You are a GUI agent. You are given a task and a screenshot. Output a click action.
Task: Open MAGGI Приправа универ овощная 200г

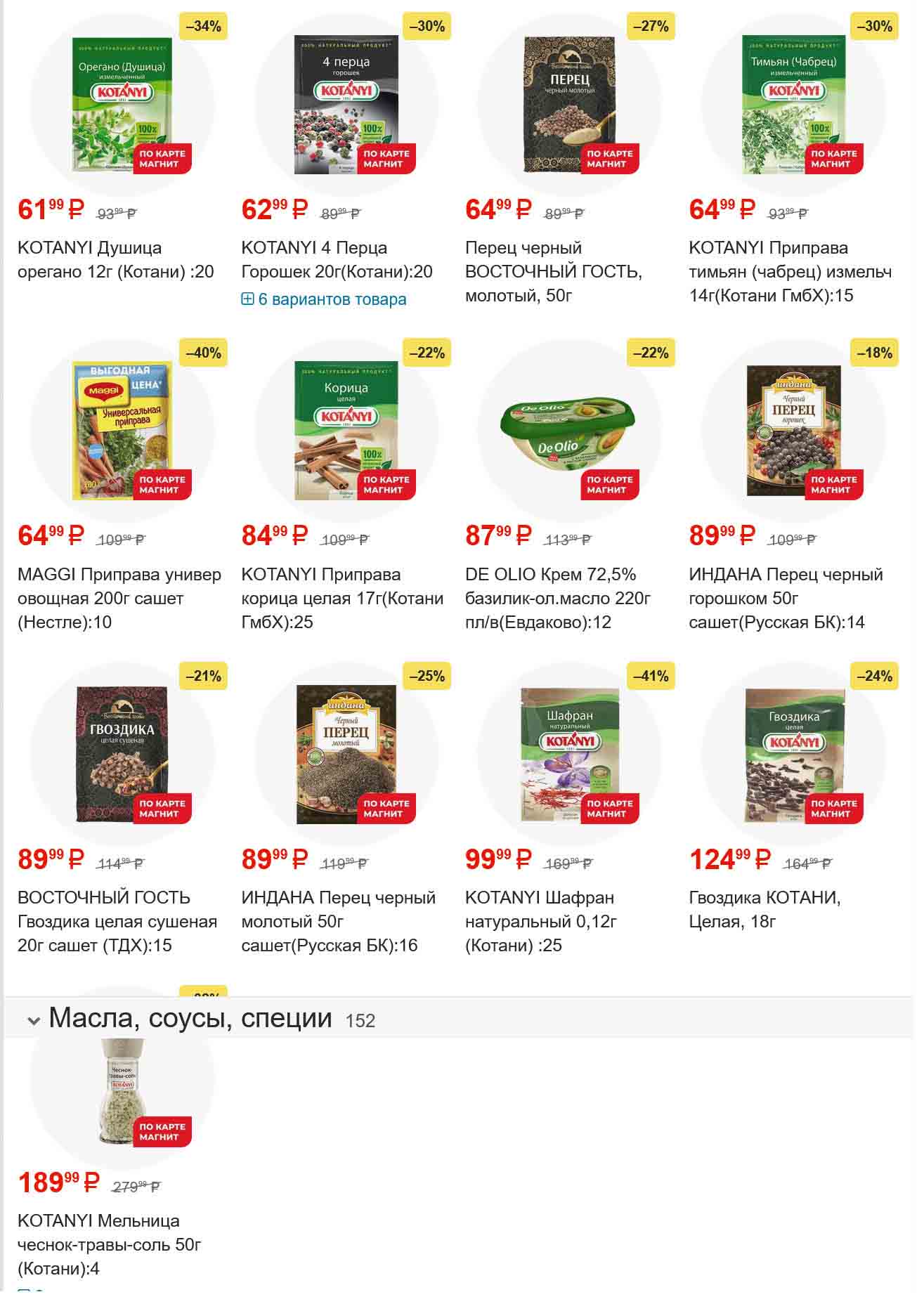(x=119, y=598)
